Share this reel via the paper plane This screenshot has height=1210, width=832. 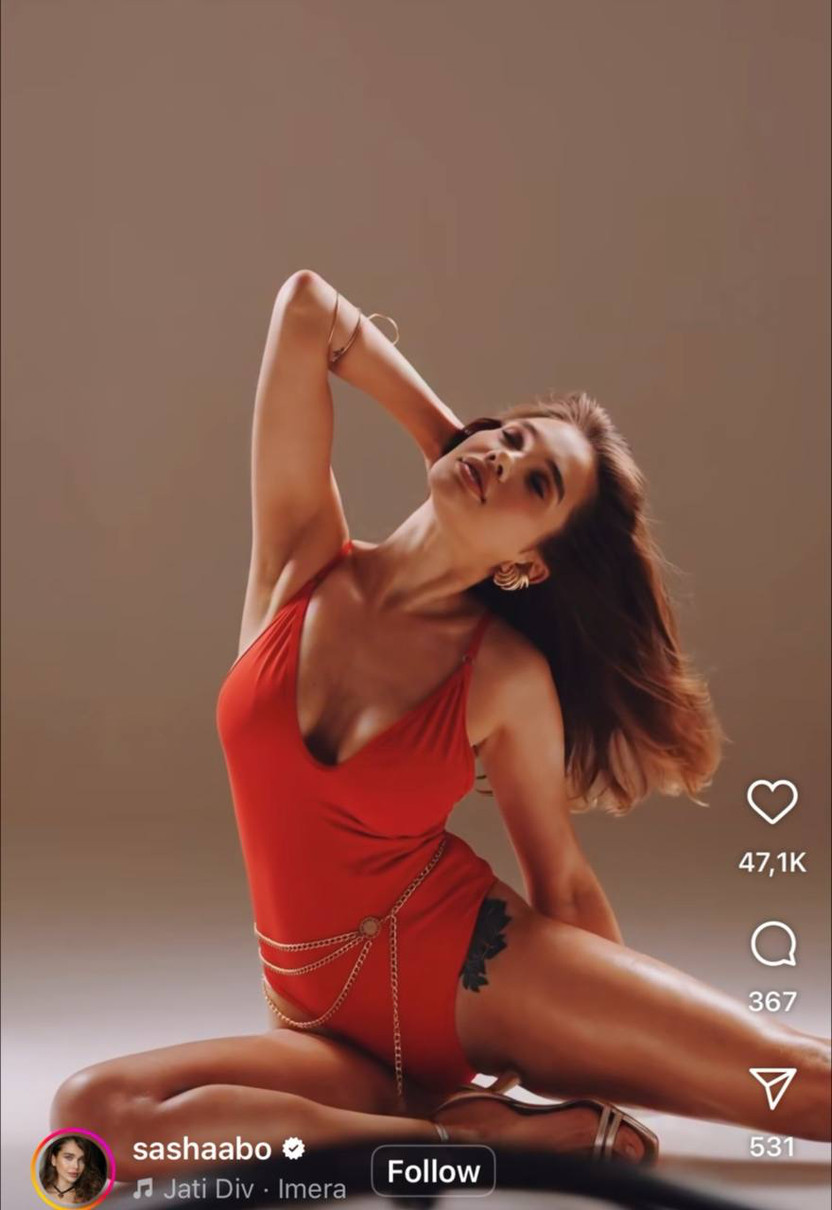[x=773, y=1087]
